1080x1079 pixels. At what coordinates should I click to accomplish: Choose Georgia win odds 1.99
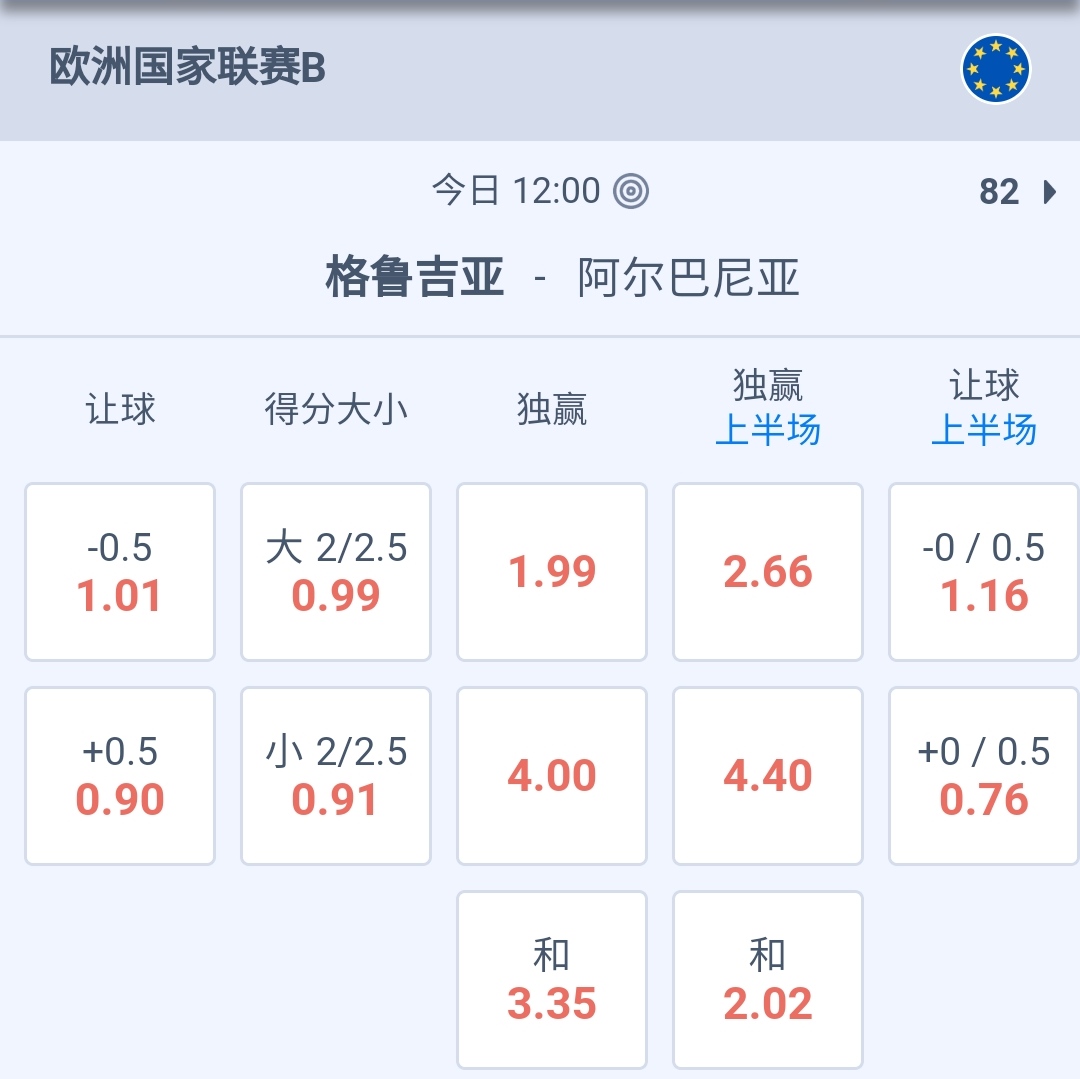coord(552,572)
